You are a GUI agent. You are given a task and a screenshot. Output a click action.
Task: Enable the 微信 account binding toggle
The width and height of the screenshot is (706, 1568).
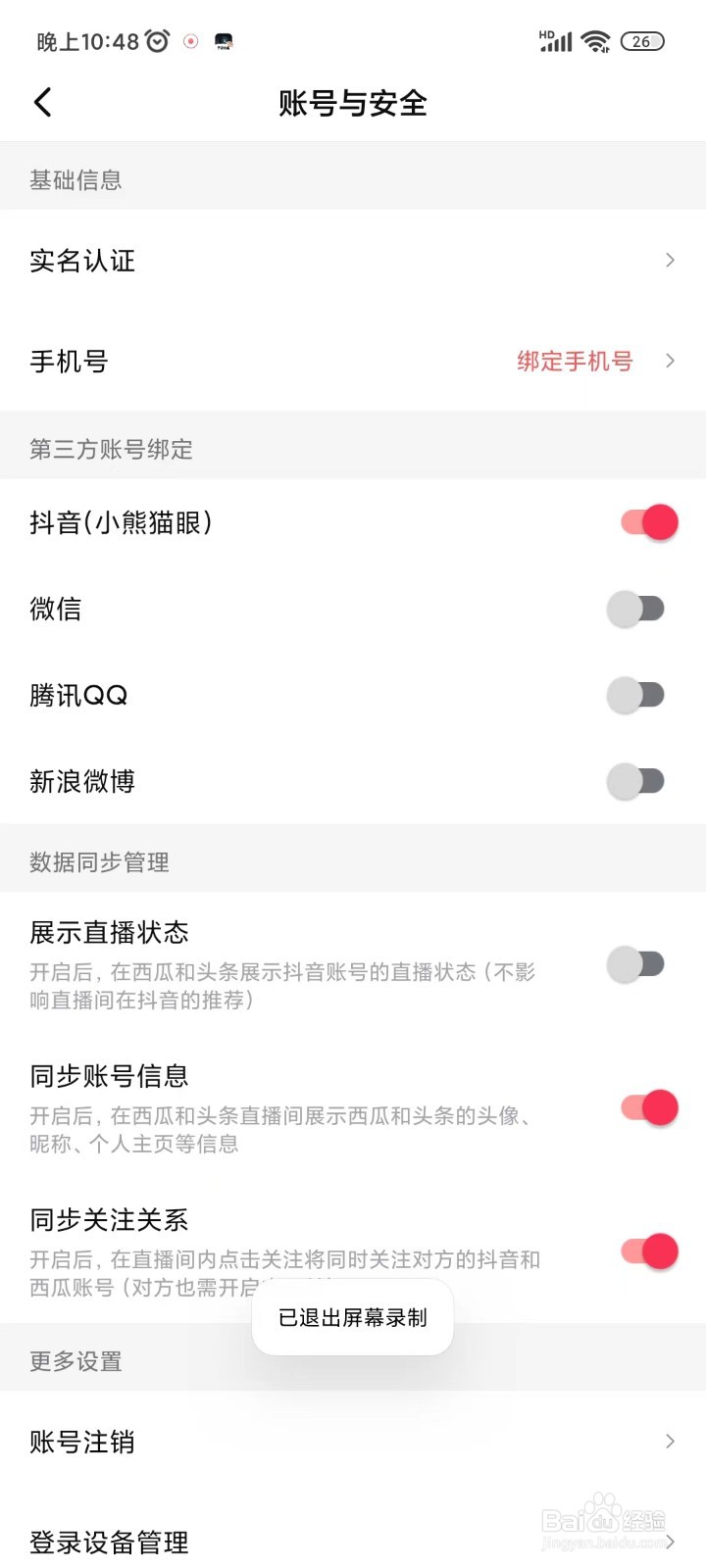pyautogui.click(x=635, y=609)
